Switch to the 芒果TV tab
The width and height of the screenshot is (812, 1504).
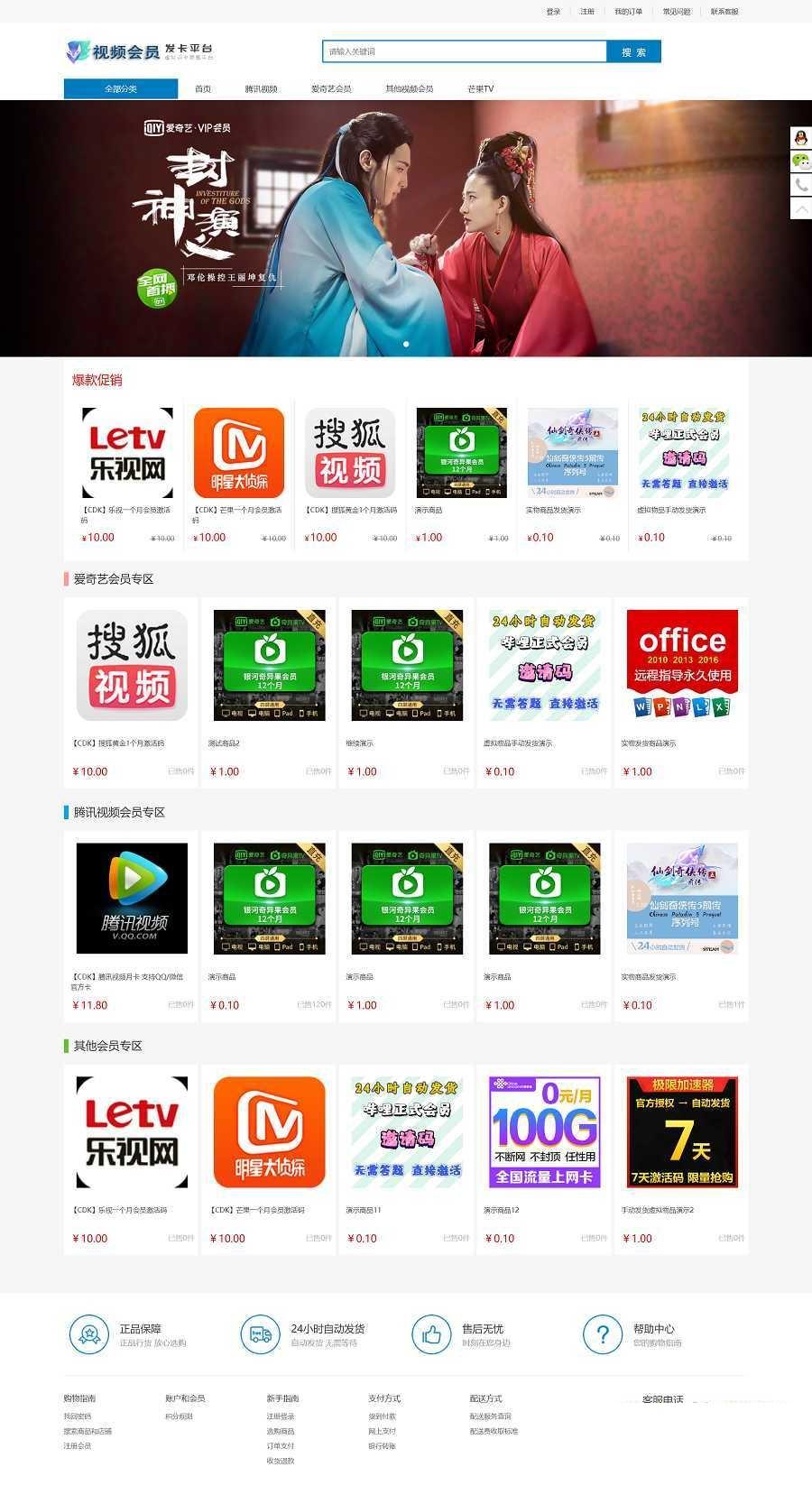[480, 89]
